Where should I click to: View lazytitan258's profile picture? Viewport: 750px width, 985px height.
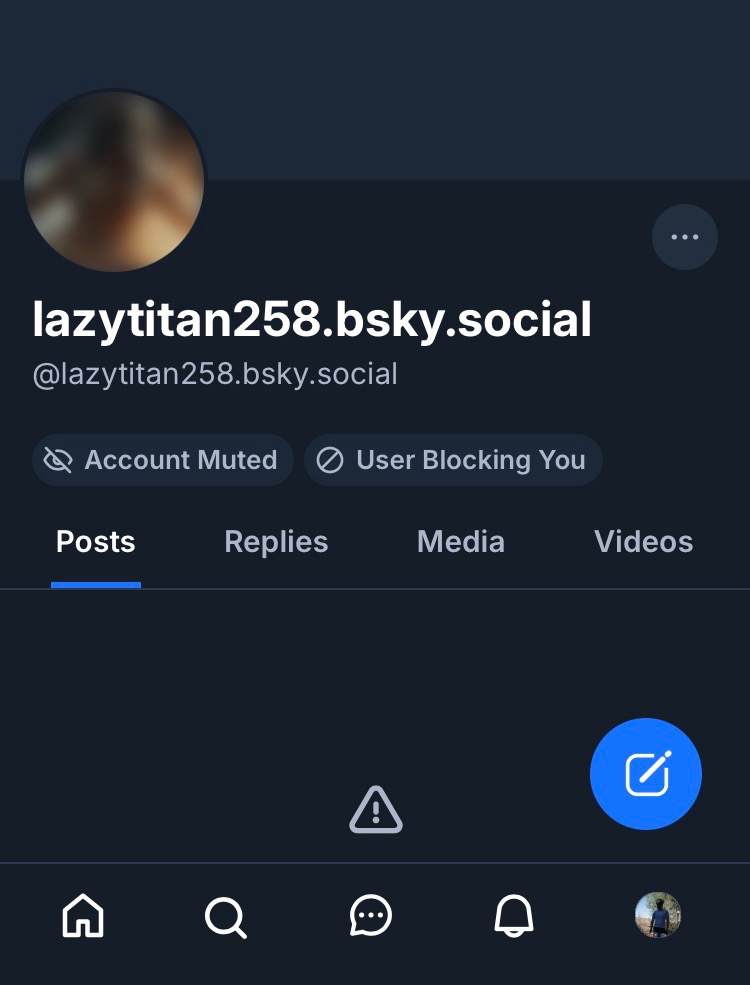(x=114, y=182)
